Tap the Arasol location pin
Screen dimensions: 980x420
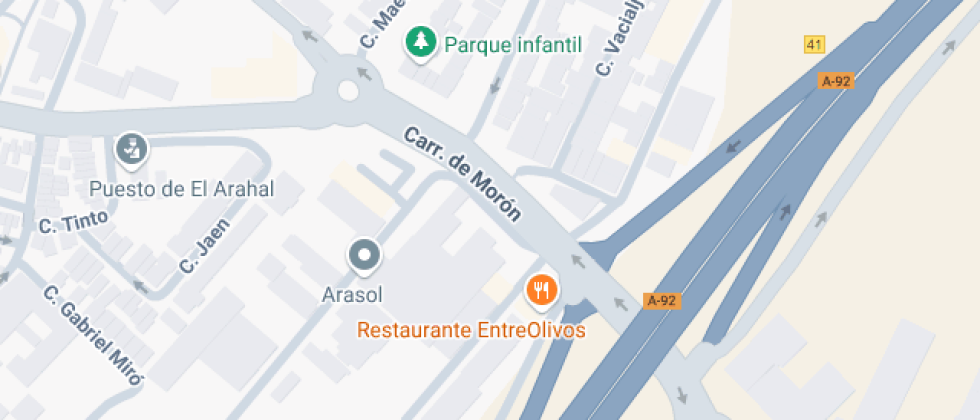[x=364, y=256]
